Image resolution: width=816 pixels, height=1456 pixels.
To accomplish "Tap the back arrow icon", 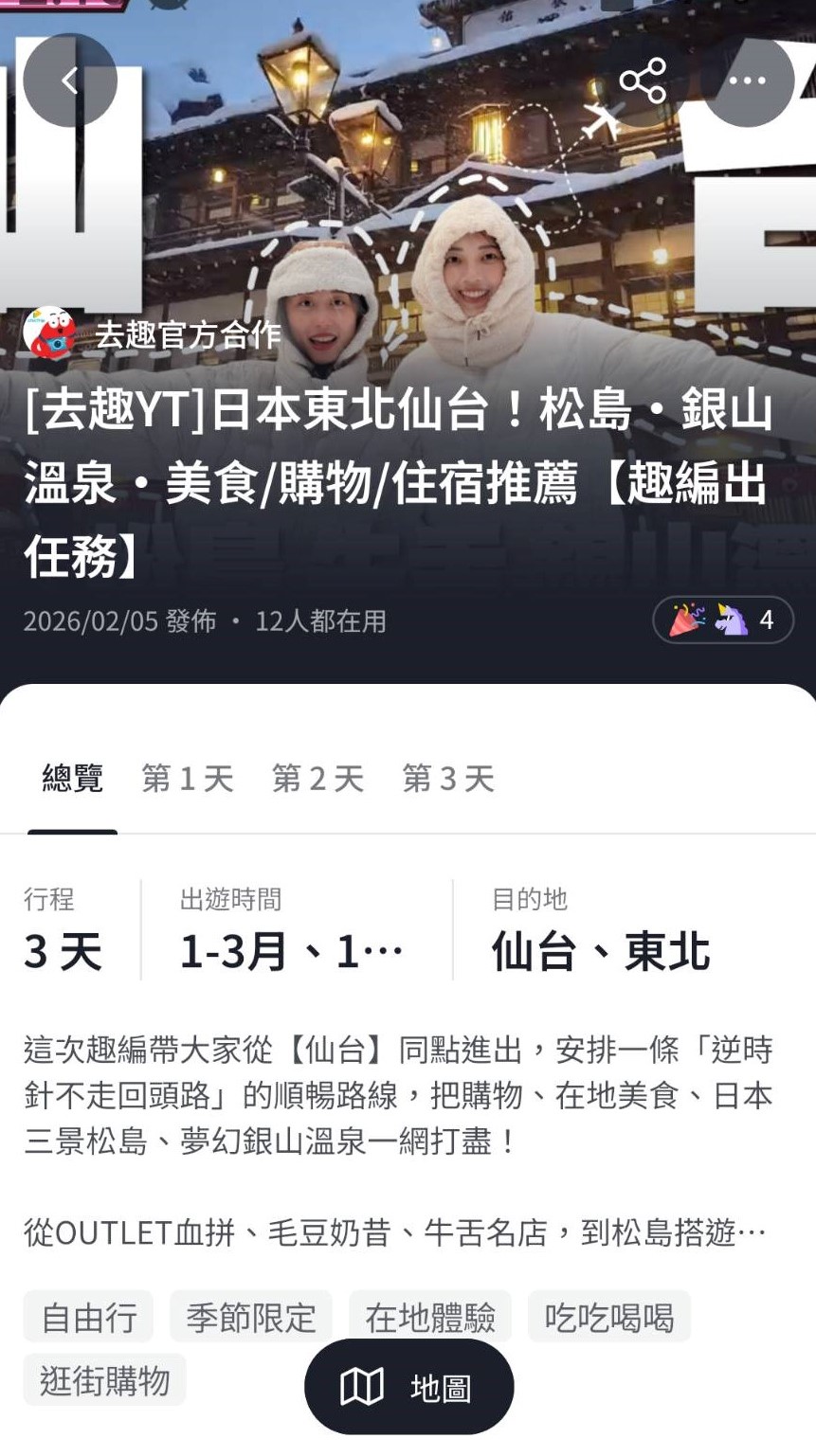I will point(69,81).
